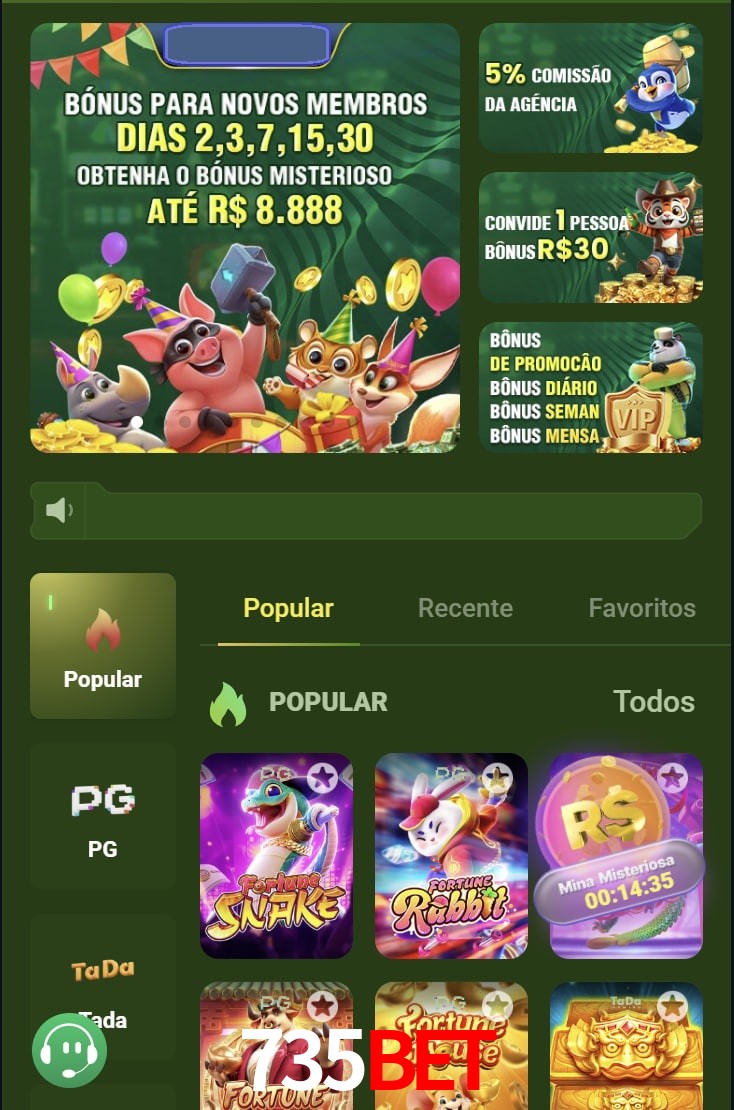Toggle favorite on the bottom-left Fortune game
This screenshot has height=1110, width=734.
(324, 1006)
